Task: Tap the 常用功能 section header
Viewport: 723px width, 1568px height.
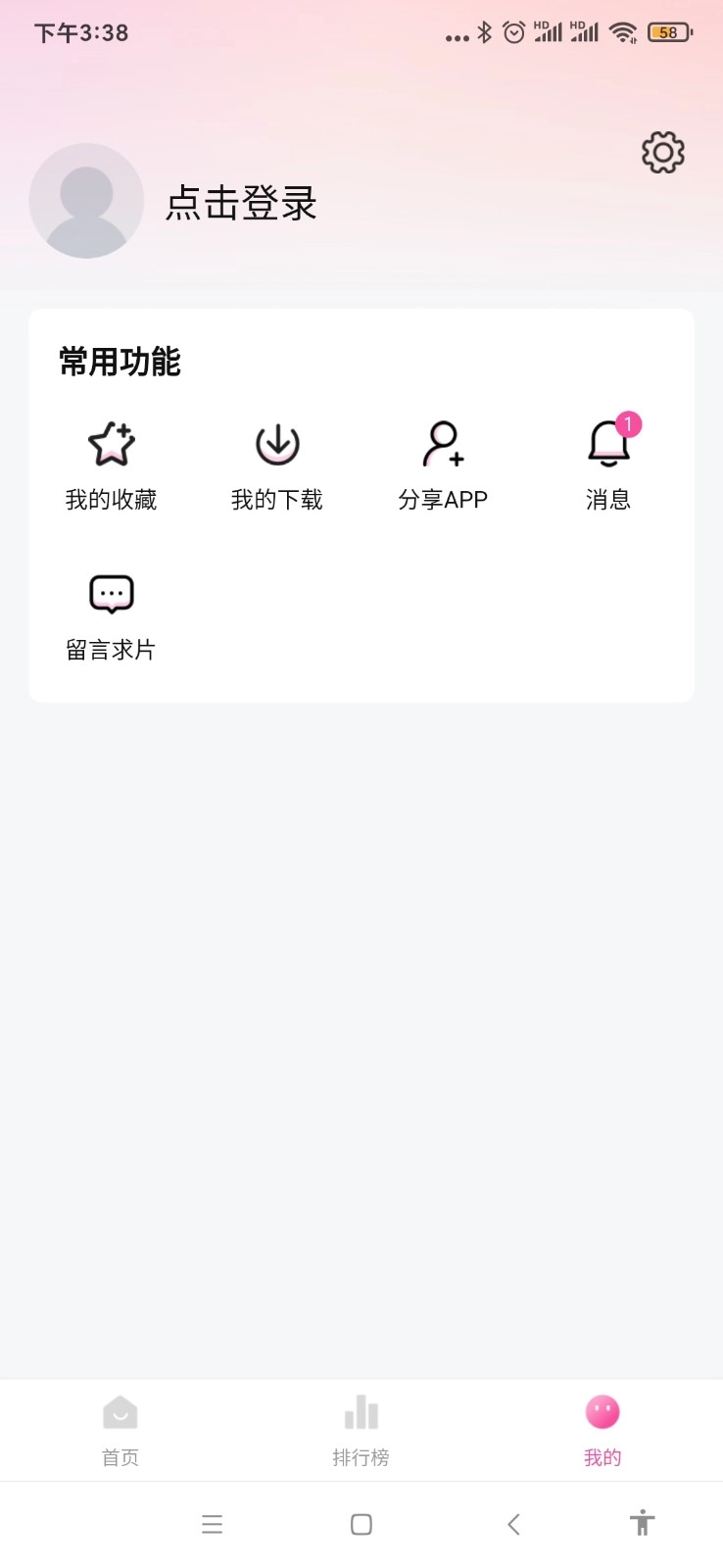Action: coord(119,362)
